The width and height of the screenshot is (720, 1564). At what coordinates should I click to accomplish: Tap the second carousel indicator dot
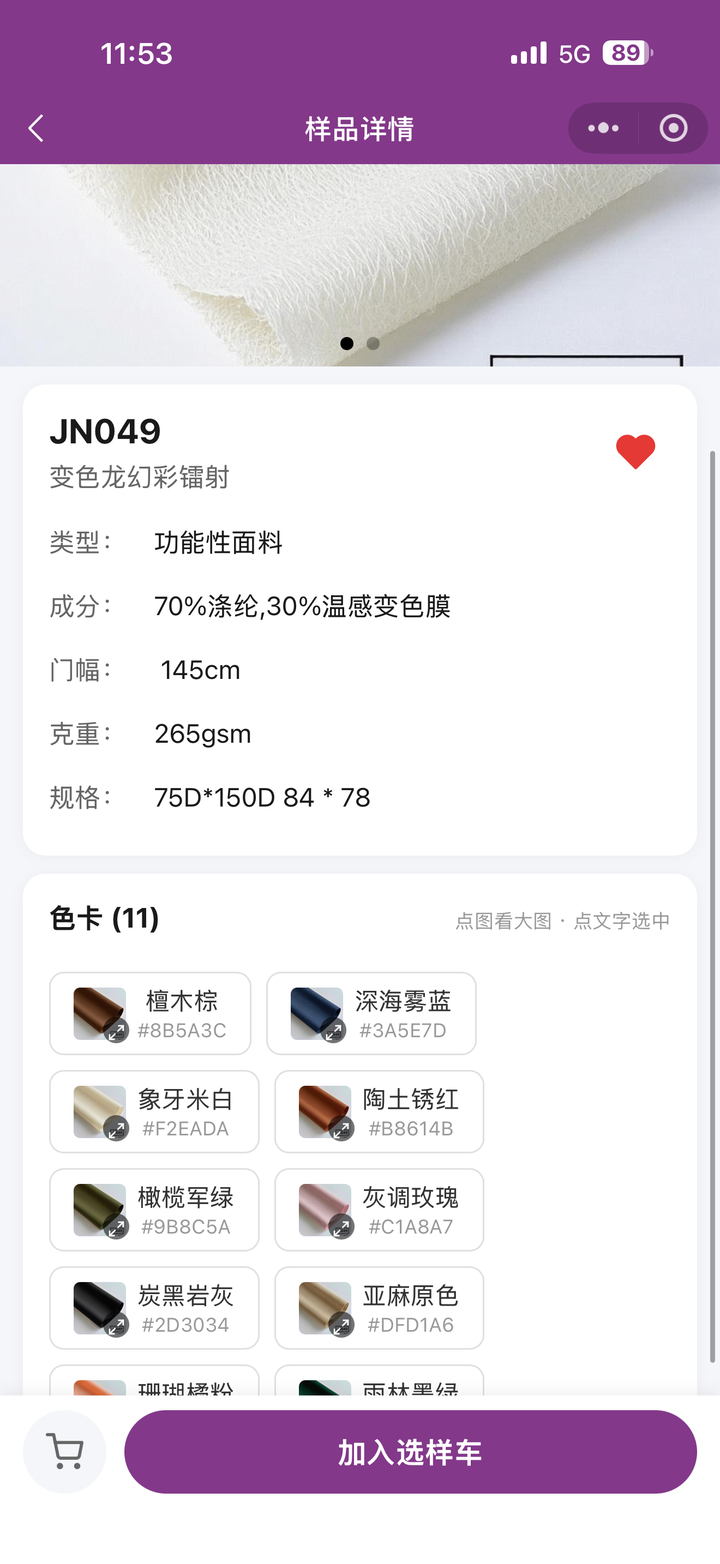tap(373, 343)
